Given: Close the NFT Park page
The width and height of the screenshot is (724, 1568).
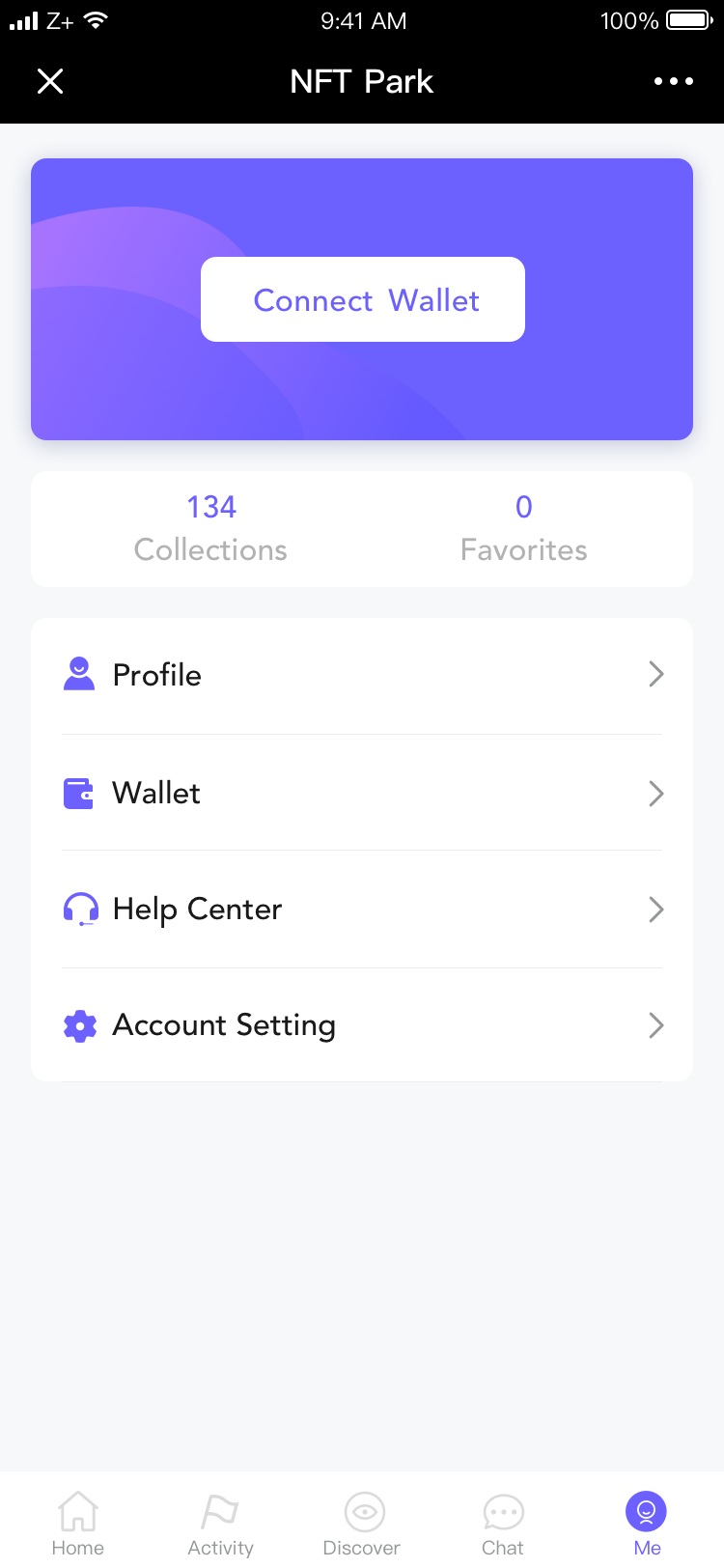Looking at the screenshot, I should click(50, 82).
